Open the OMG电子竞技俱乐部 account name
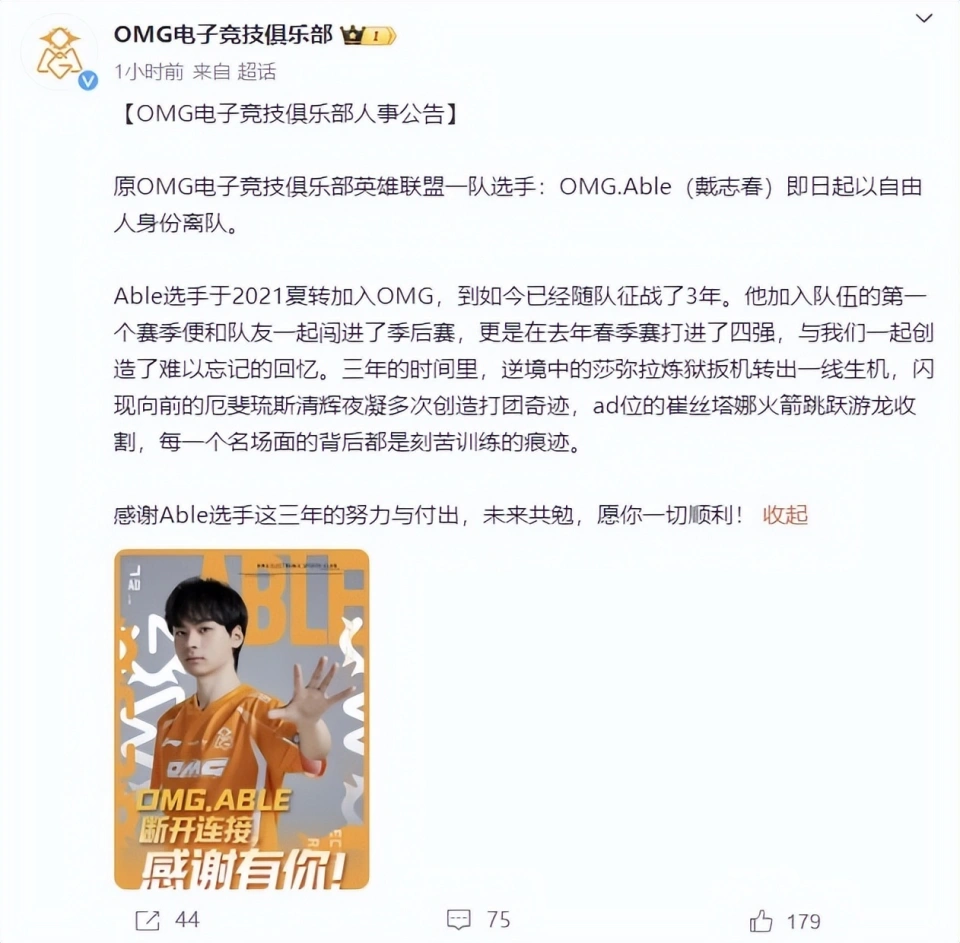Screen dimensions: 960x943 tap(223, 35)
